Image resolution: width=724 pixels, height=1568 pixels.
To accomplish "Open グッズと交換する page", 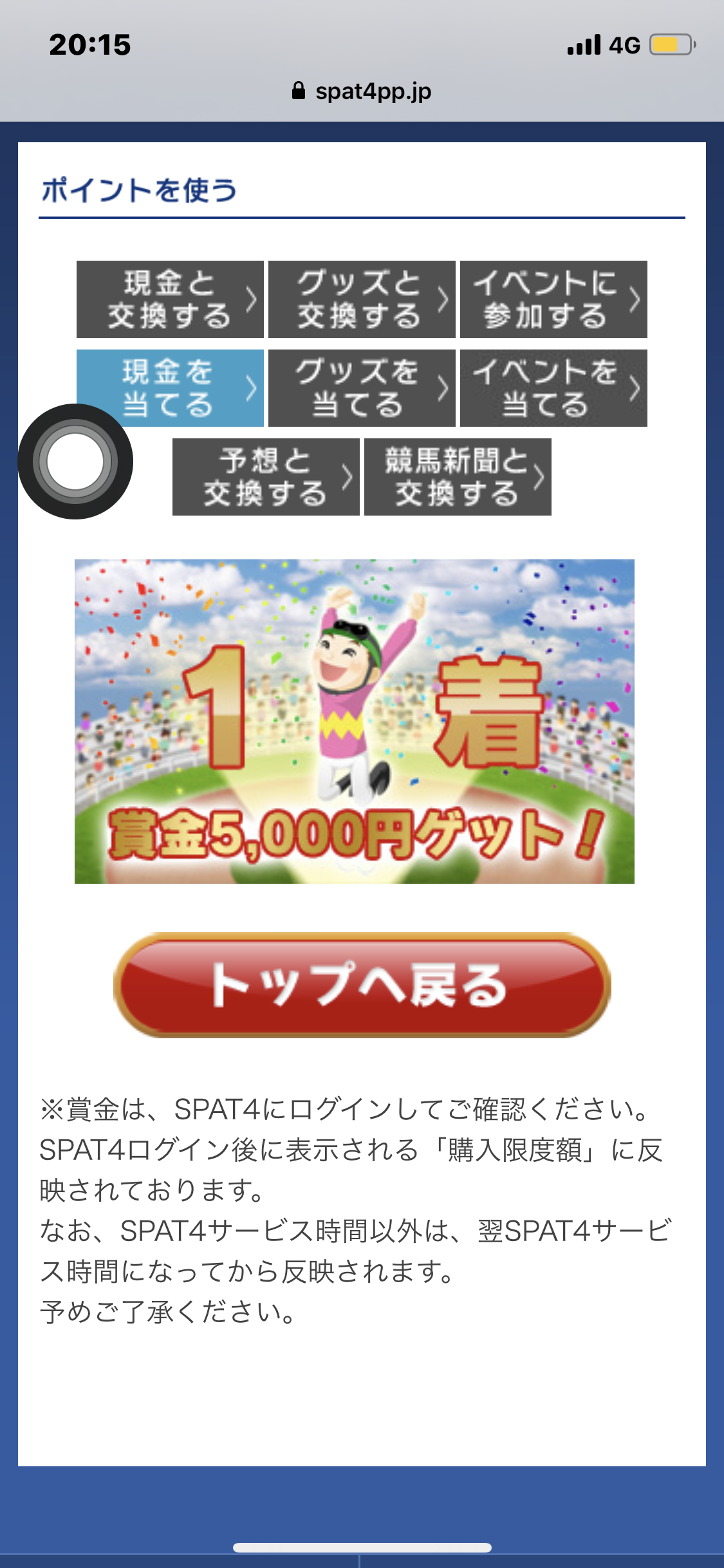I will point(362,299).
